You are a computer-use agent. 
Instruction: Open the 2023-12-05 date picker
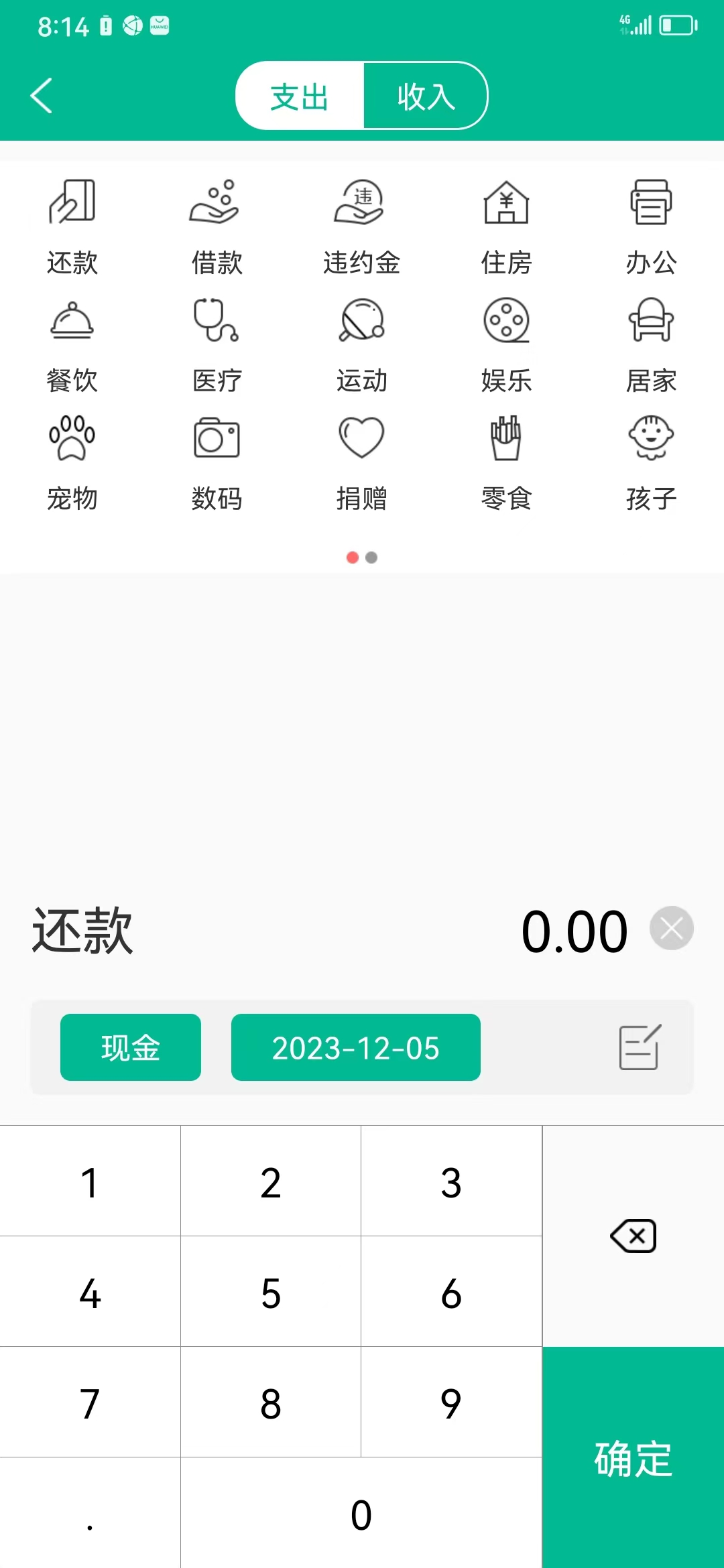[355, 1047]
